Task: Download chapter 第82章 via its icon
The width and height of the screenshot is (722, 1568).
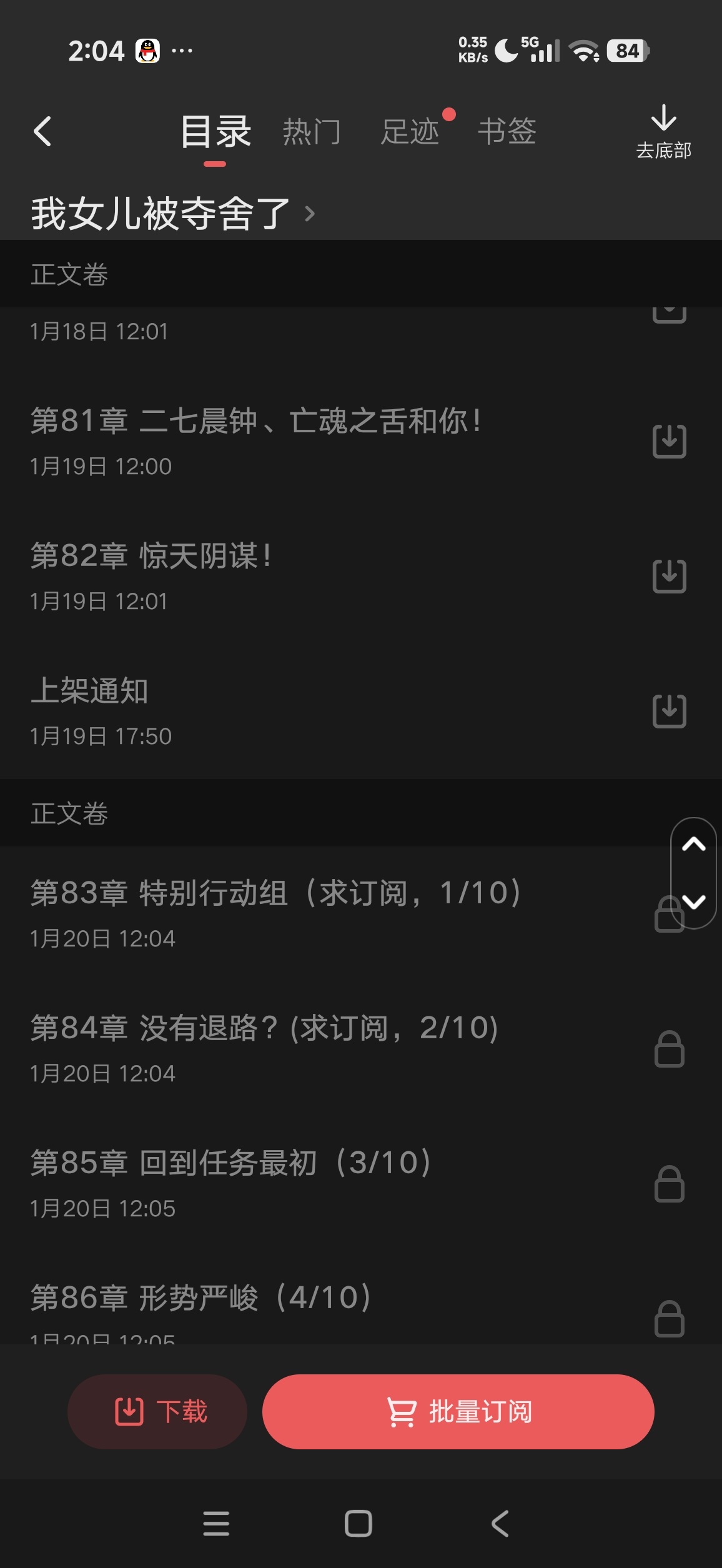Action: (x=669, y=576)
